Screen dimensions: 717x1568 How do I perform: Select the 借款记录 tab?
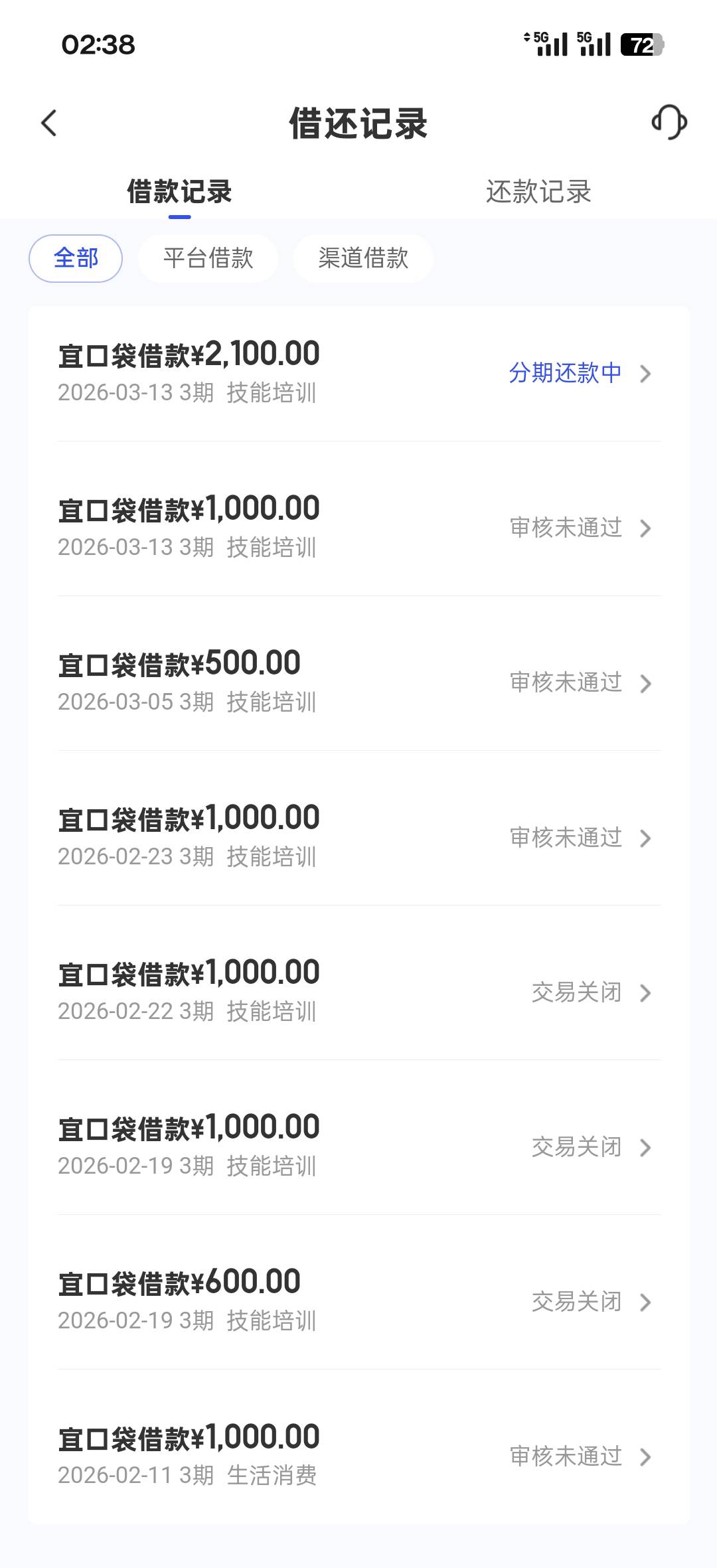179,192
